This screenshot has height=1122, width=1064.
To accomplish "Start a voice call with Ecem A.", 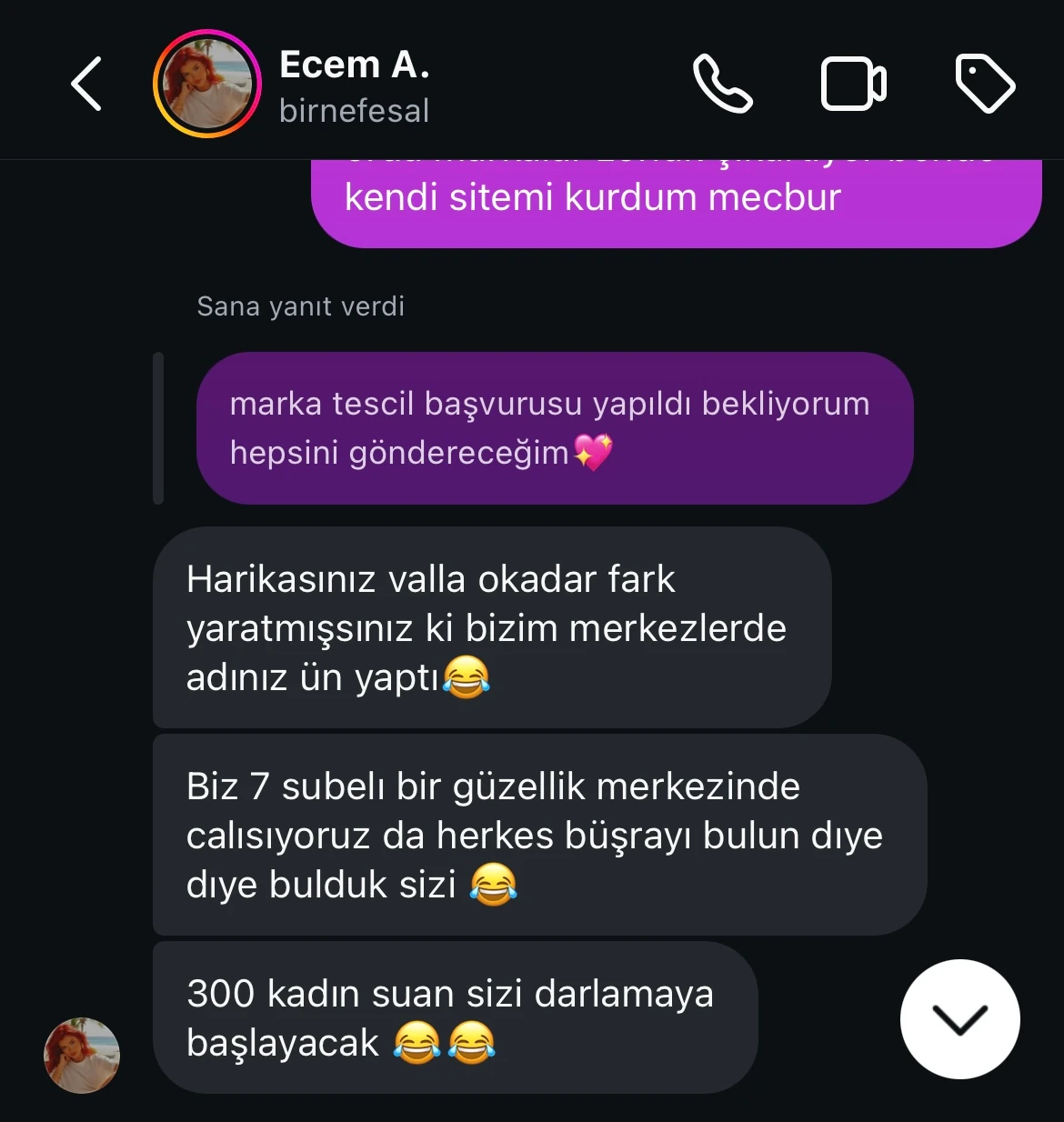I will click(722, 84).
